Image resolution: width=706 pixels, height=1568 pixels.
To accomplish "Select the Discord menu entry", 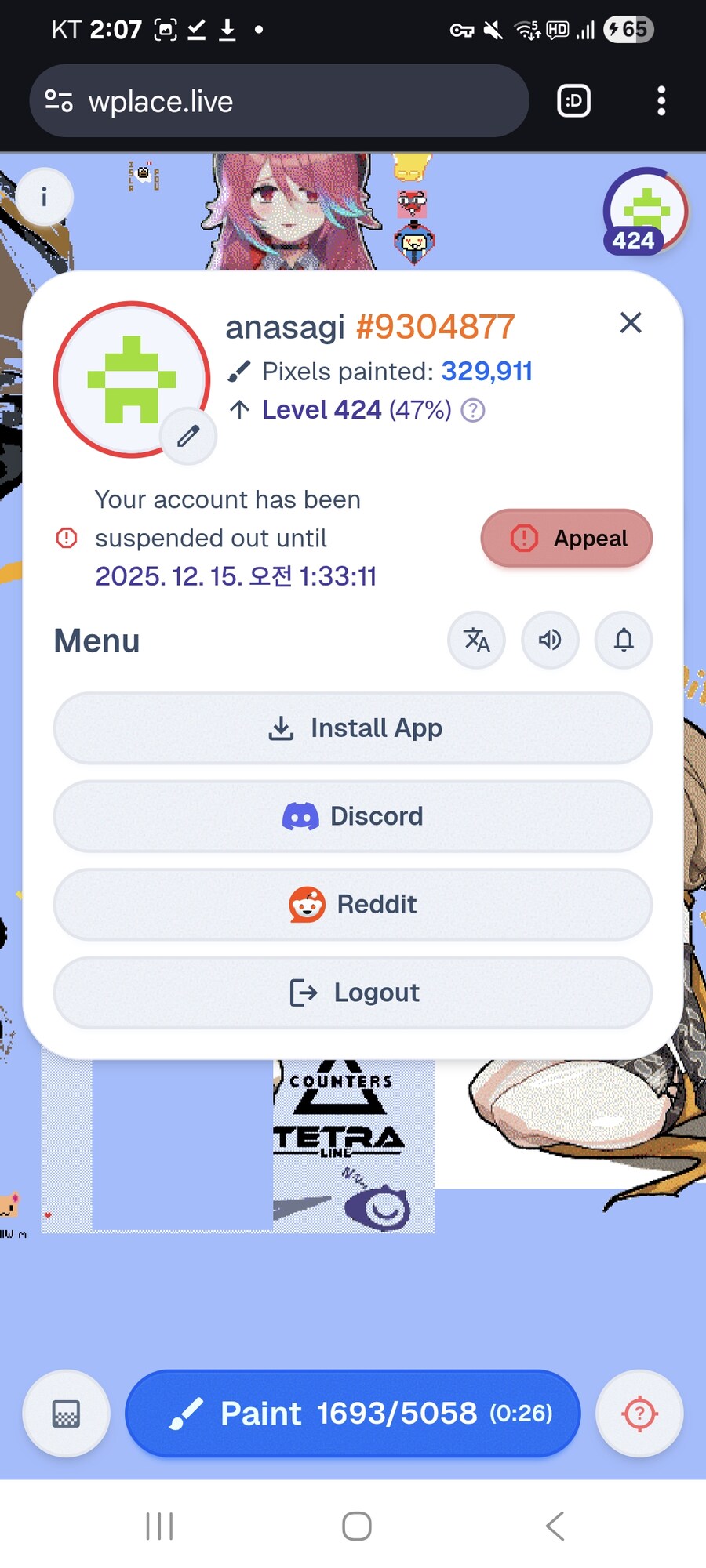I will 353,815.
